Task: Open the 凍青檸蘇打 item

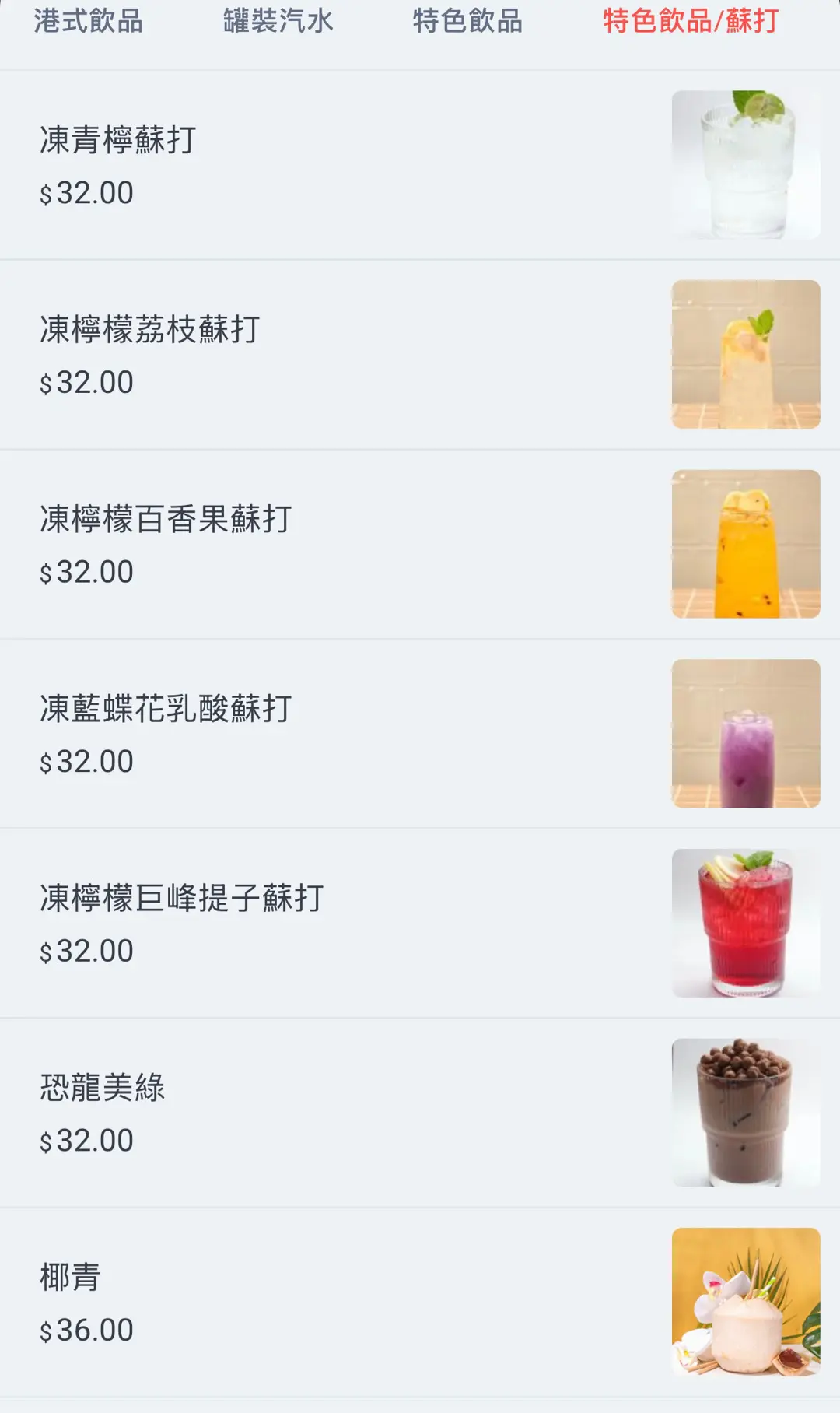Action: point(118,141)
